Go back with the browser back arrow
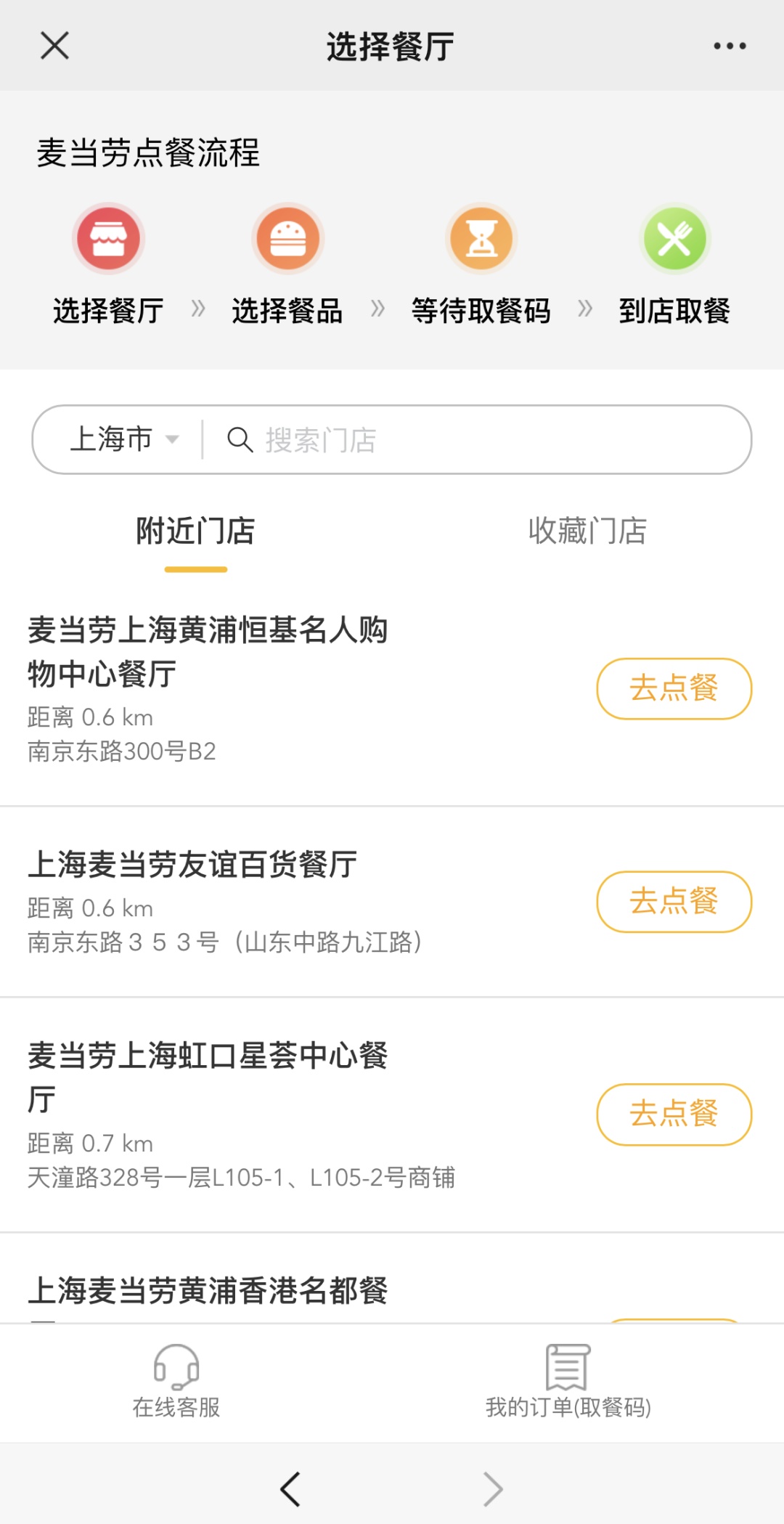 290,1489
